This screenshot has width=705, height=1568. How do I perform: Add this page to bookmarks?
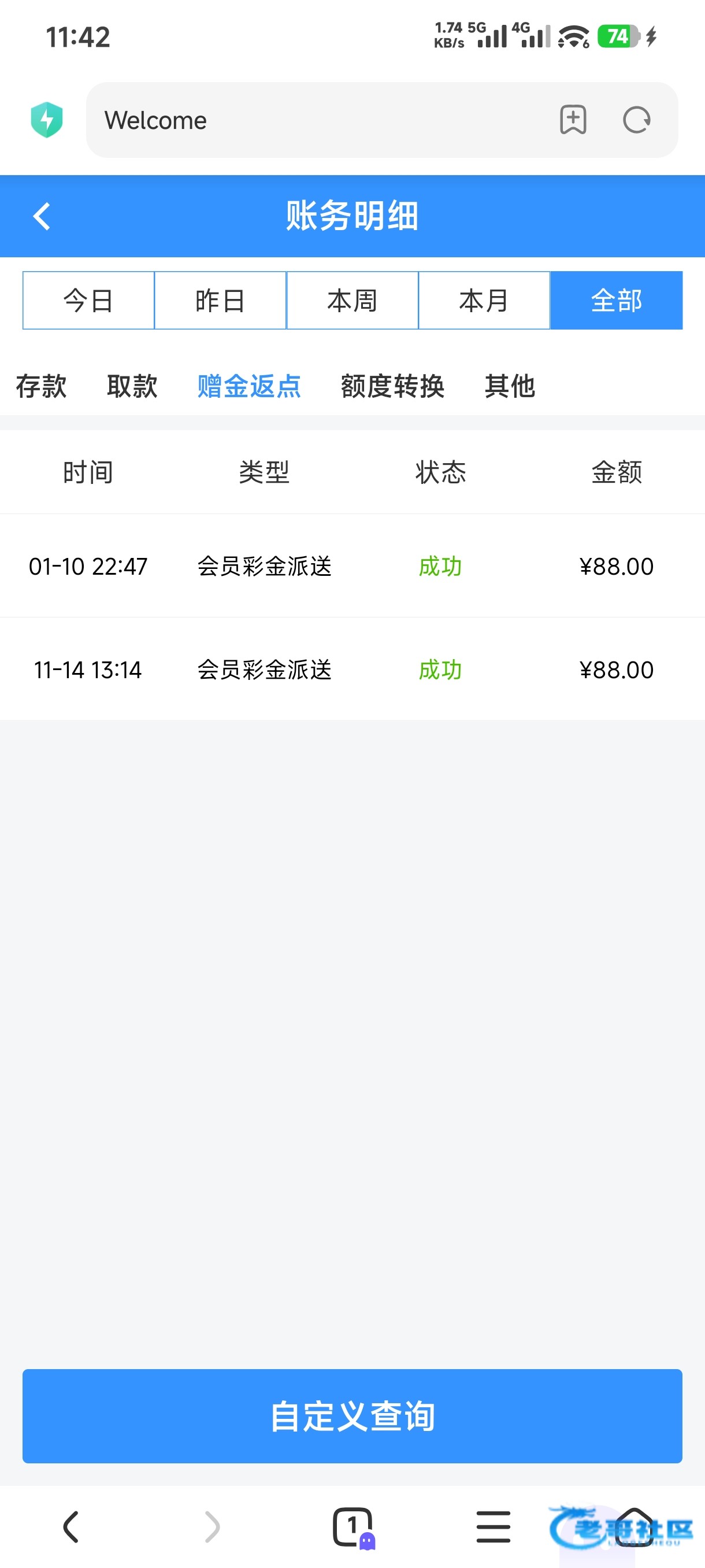[573, 120]
